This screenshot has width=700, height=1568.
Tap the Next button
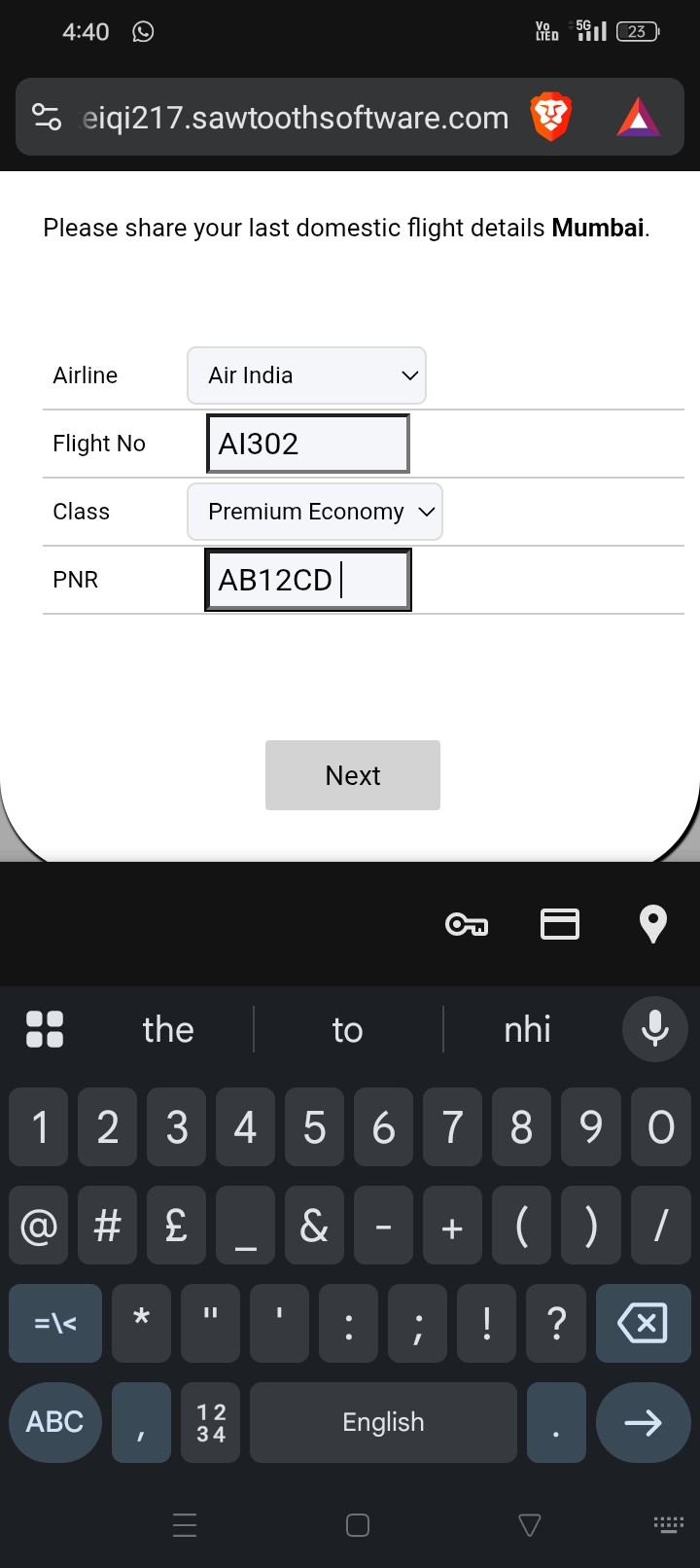[353, 775]
